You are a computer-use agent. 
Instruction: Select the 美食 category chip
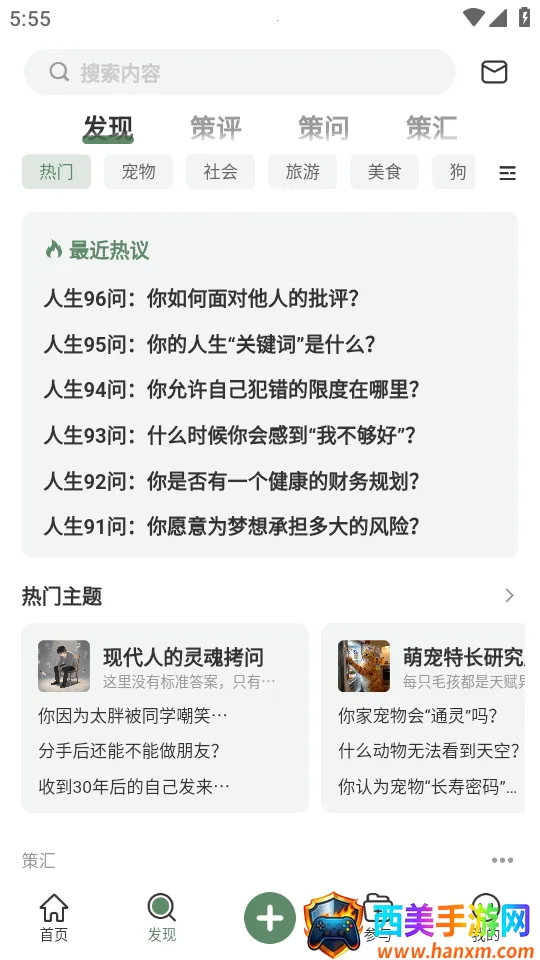point(384,172)
